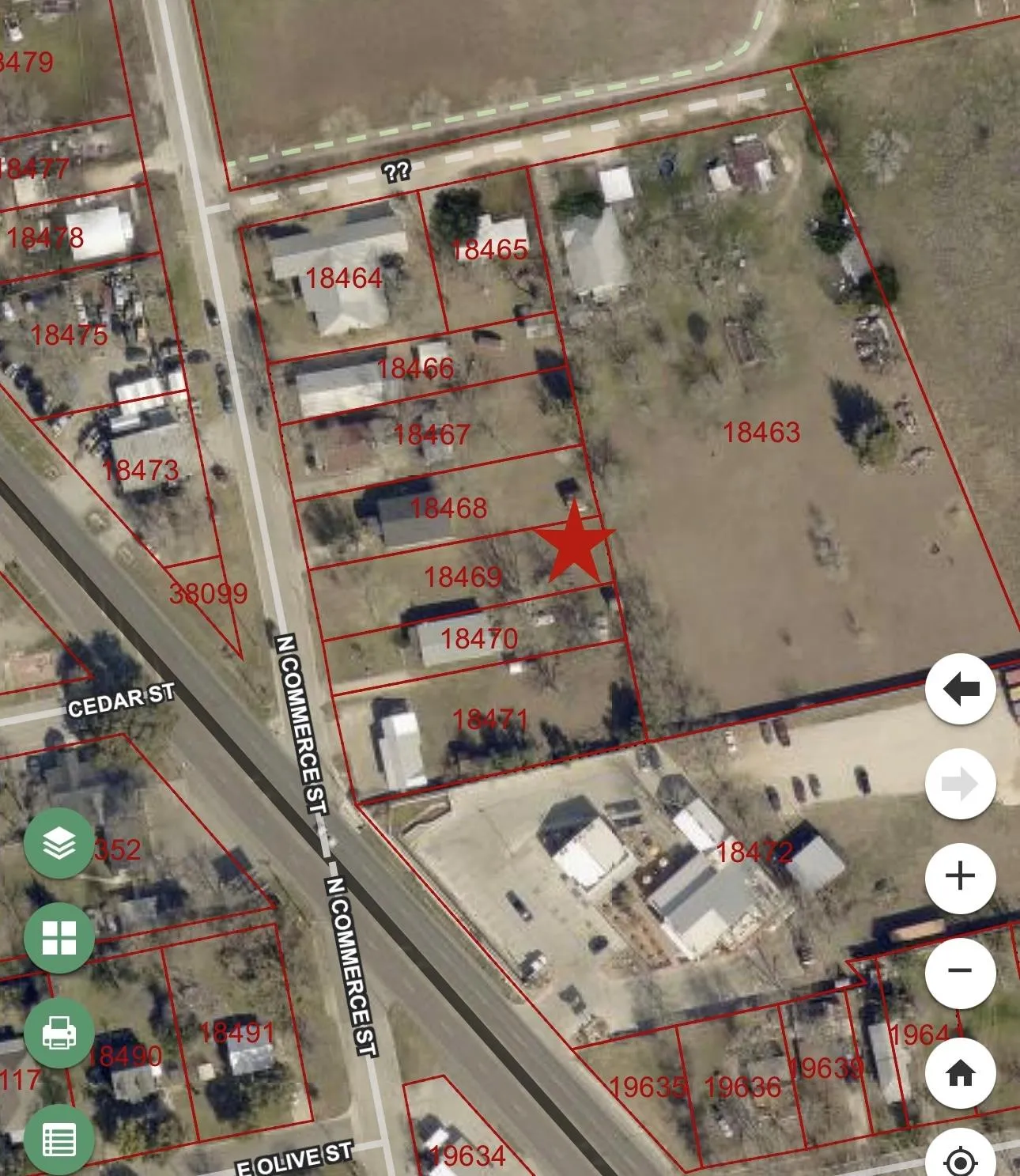Select parcel 18463 on the map
The height and width of the screenshot is (1176, 1020).
761,433
